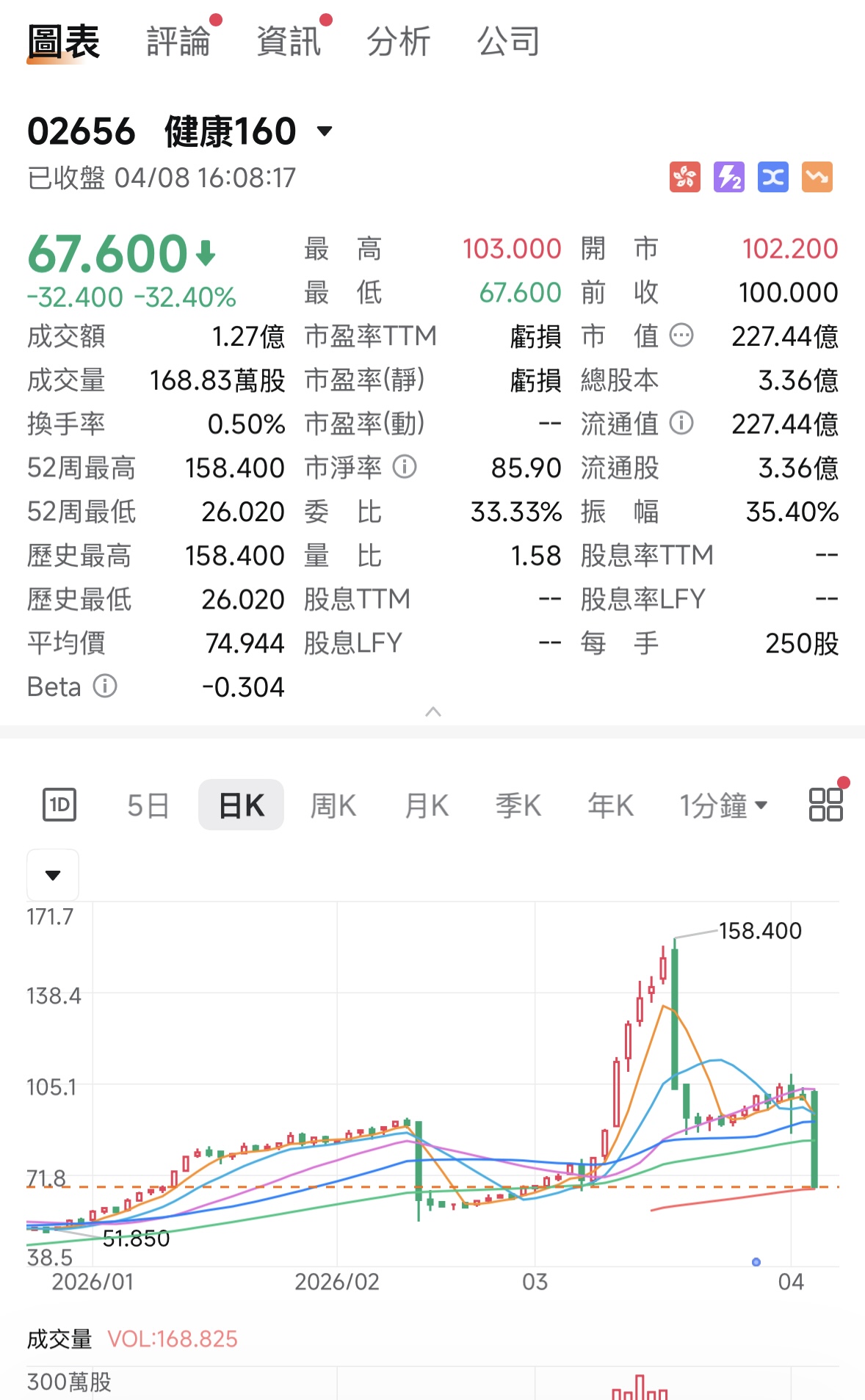Click the orange downtrend chart icon
865x1400 pixels.
pyautogui.click(x=817, y=176)
